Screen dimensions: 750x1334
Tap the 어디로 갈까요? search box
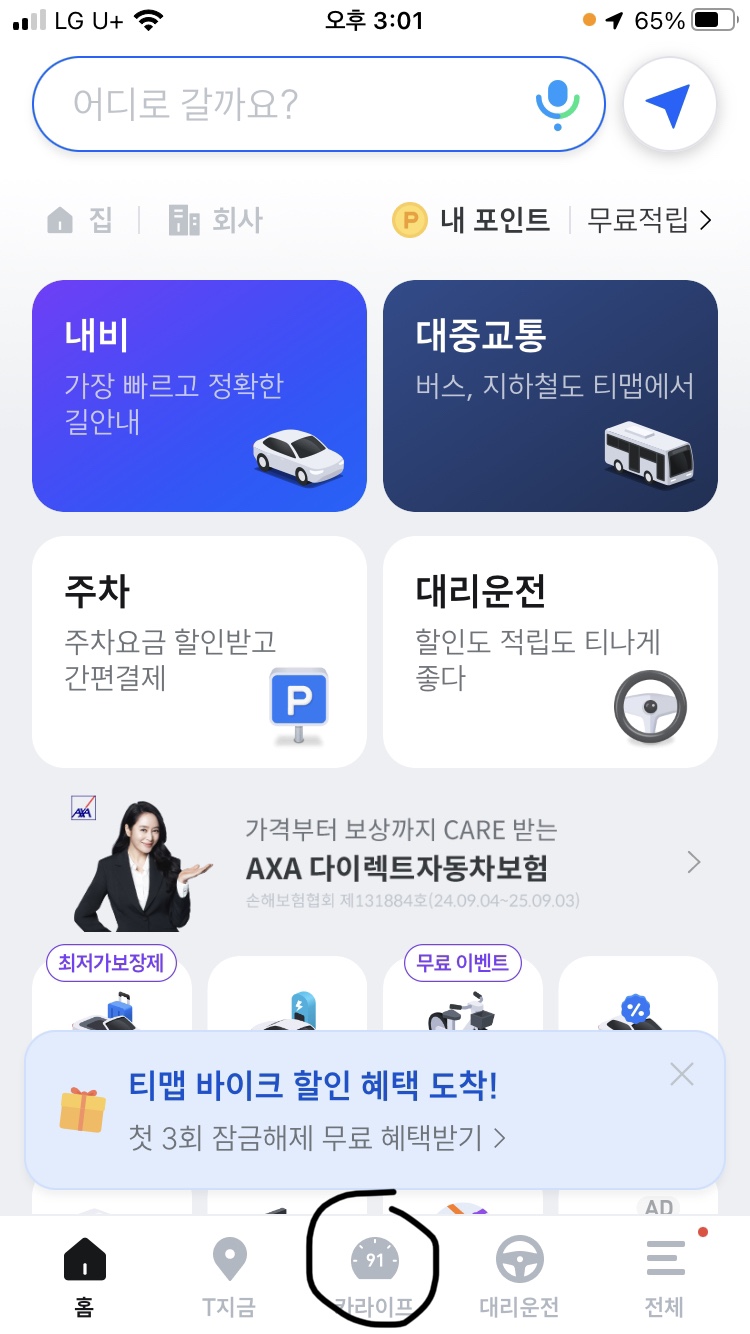click(290, 104)
